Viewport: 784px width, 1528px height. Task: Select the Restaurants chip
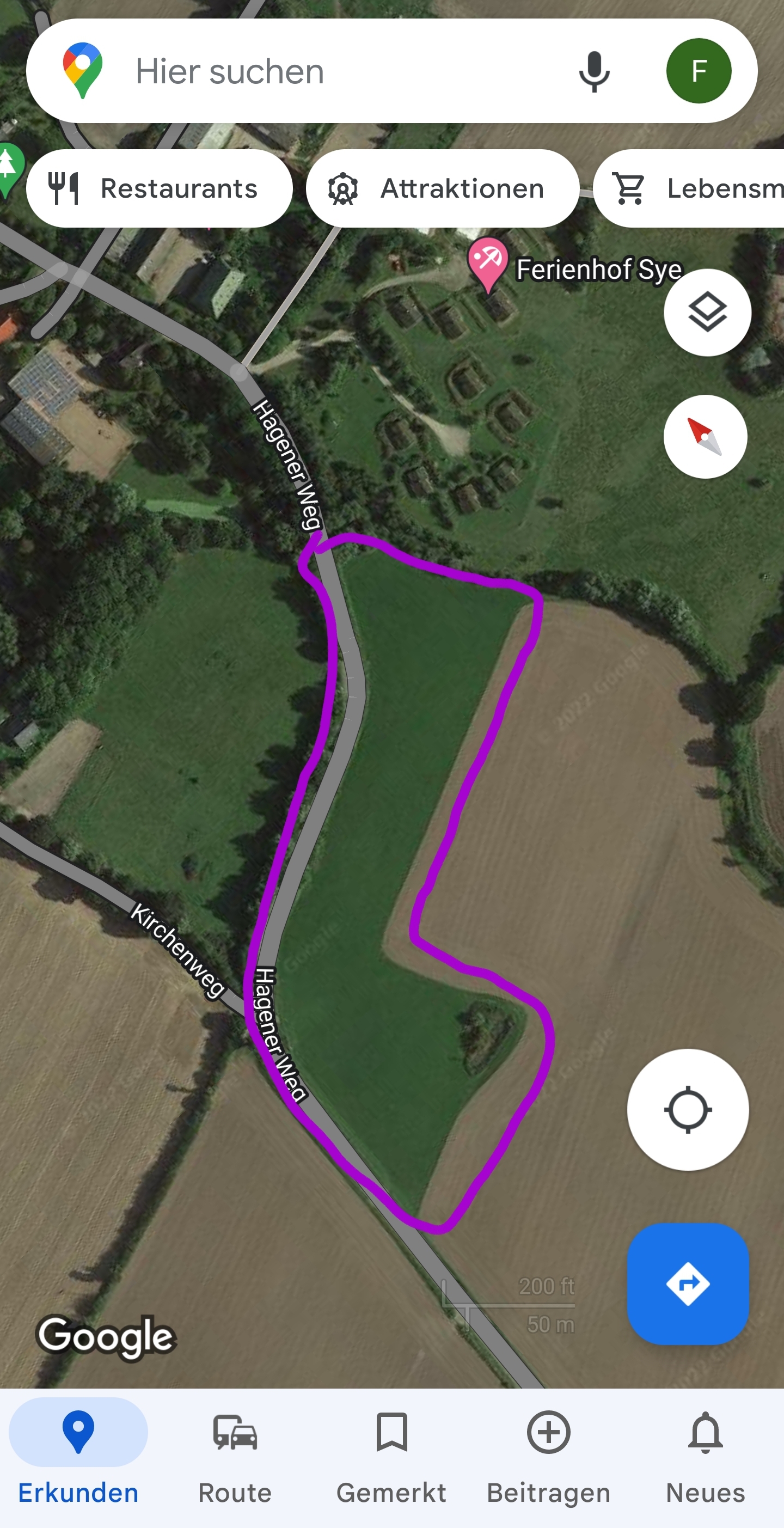159,188
